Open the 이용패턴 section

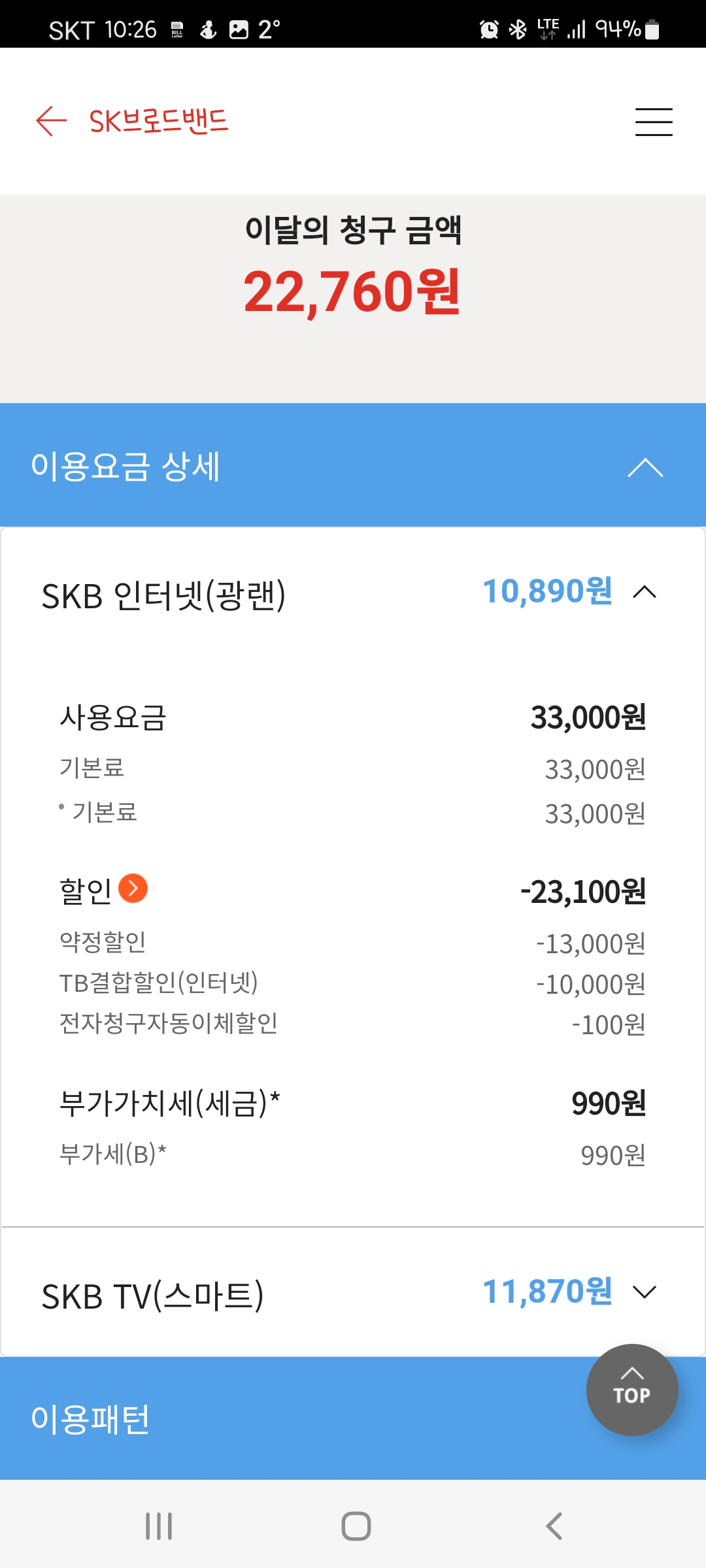(x=92, y=1419)
